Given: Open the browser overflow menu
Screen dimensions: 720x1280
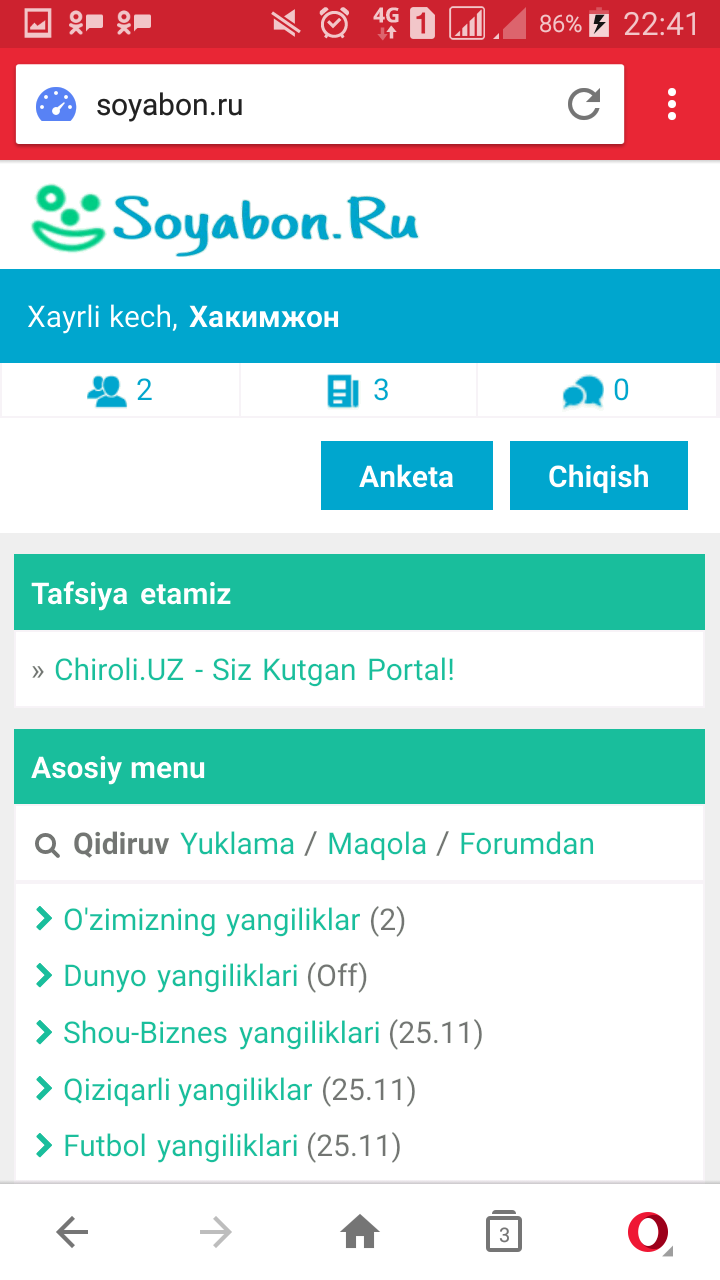Looking at the screenshot, I should (x=671, y=104).
